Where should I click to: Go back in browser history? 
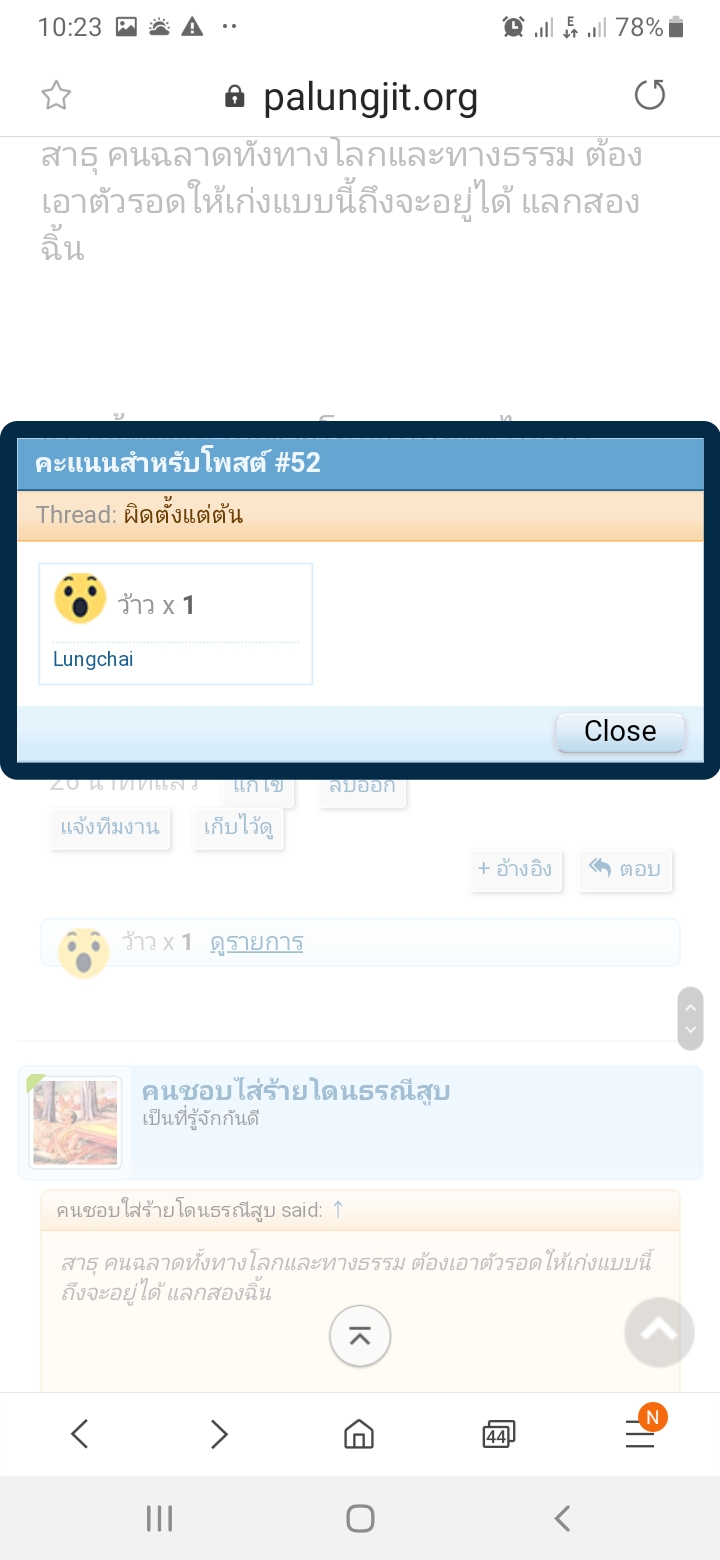(80, 1435)
